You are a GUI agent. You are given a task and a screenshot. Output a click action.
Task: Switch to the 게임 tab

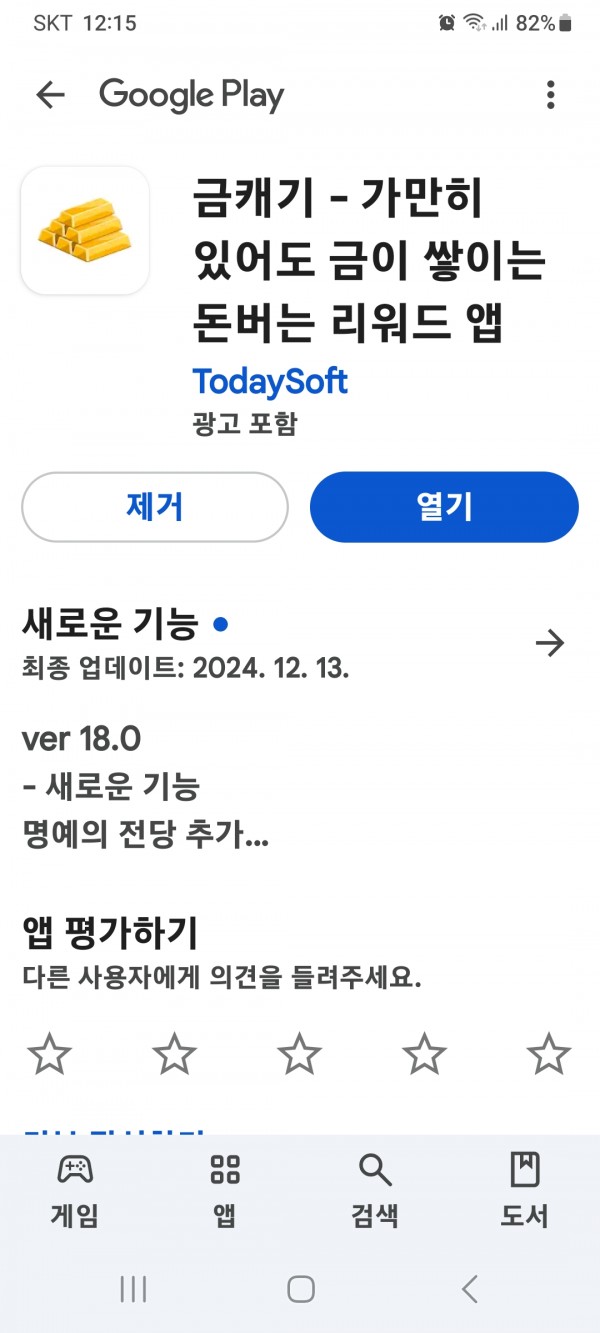pyautogui.click(x=75, y=1189)
